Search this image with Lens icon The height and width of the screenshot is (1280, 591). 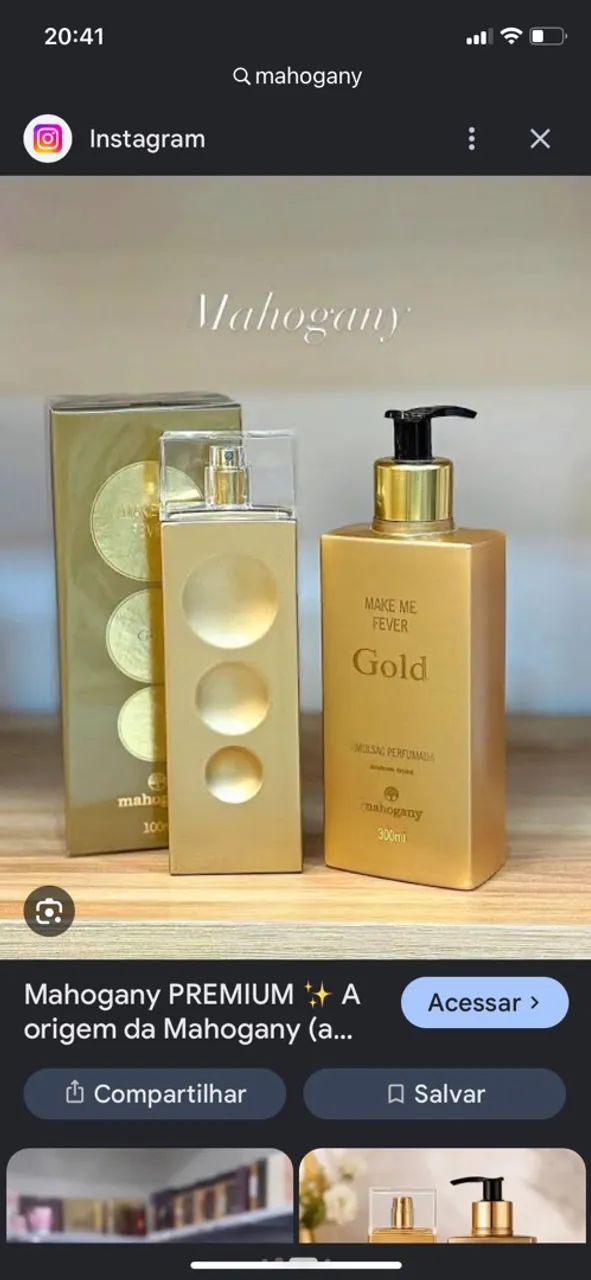(x=50, y=910)
